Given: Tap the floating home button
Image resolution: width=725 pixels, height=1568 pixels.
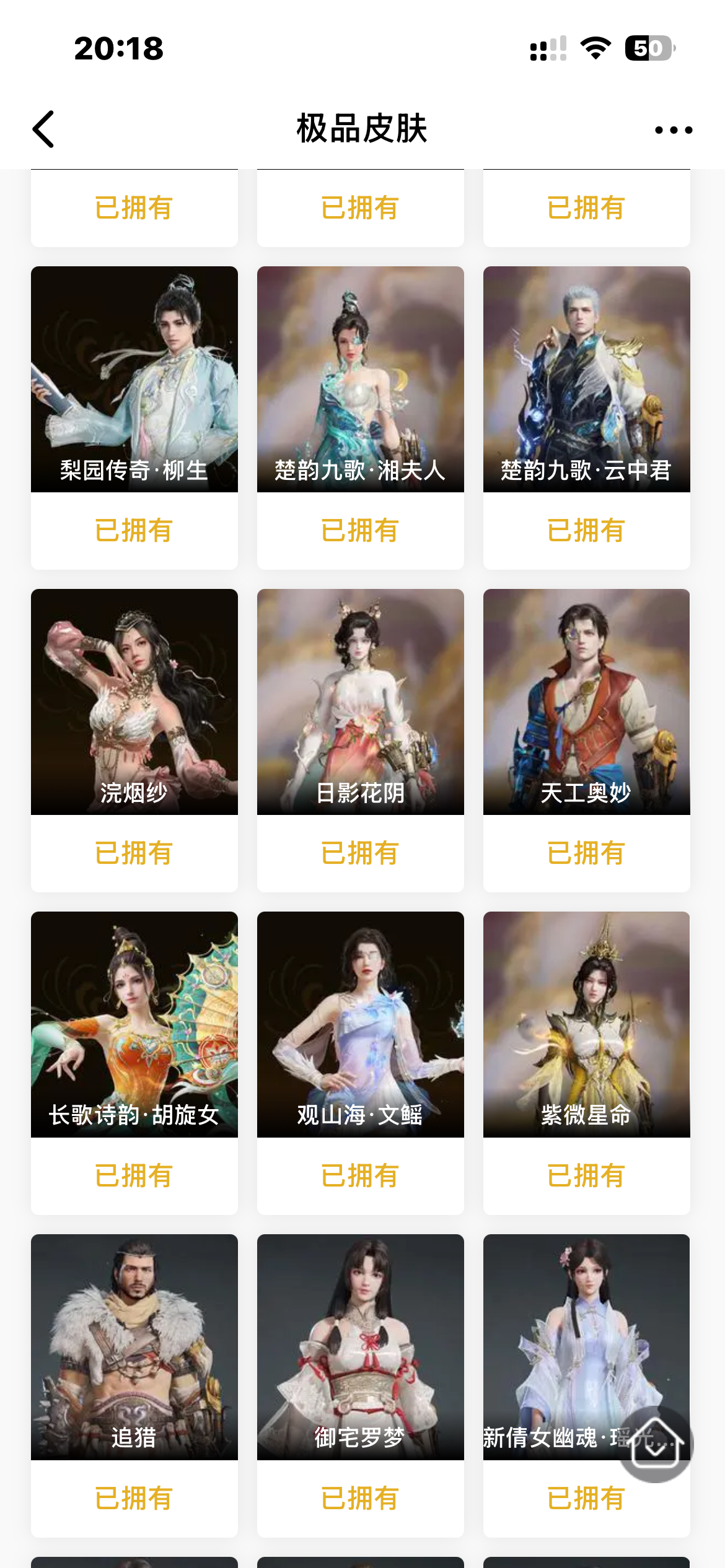Looking at the screenshot, I should tap(656, 1444).
